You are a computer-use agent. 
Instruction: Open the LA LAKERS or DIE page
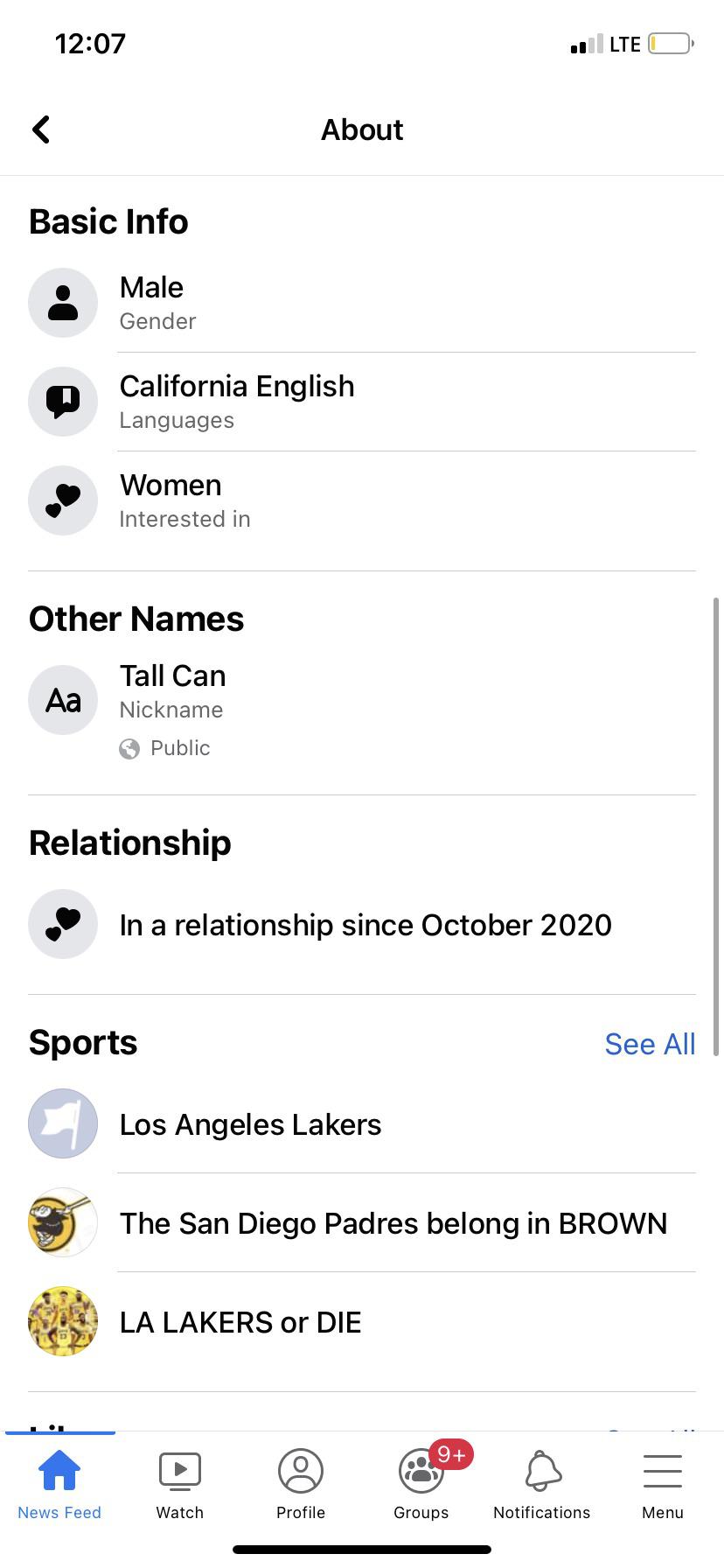[240, 1322]
